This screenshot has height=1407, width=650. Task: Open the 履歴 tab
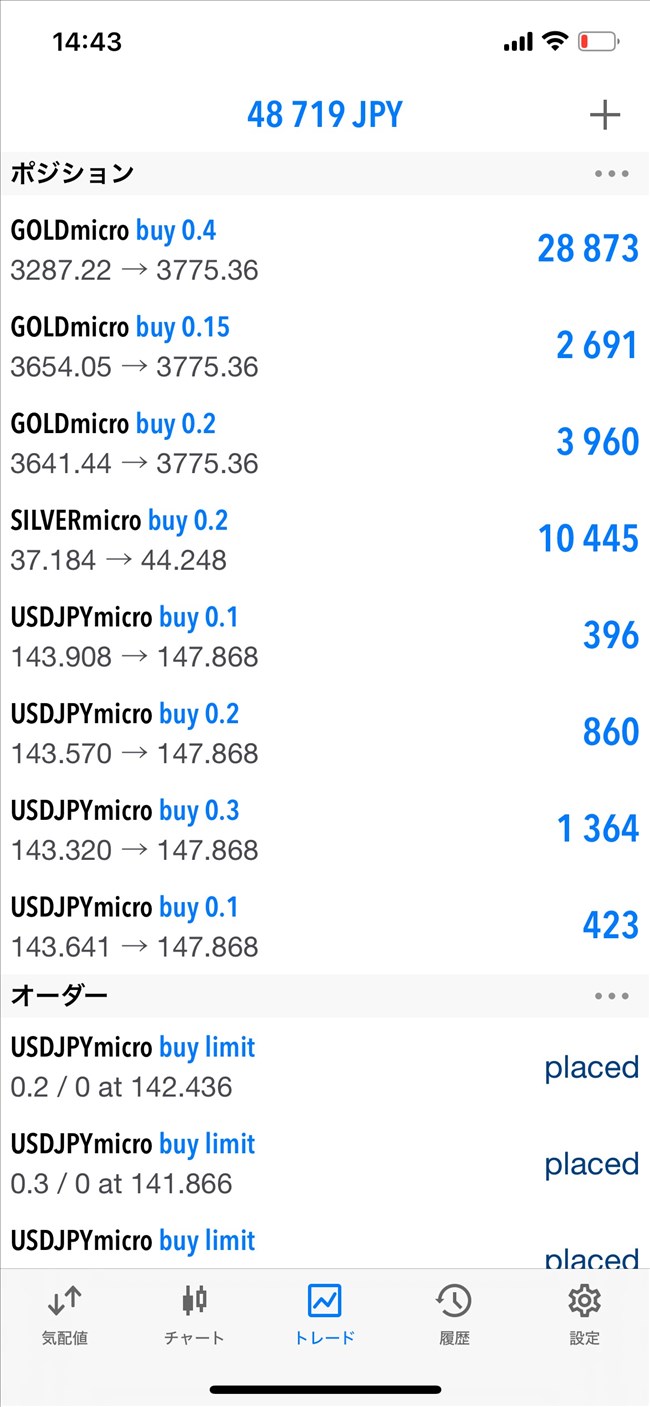(454, 1315)
